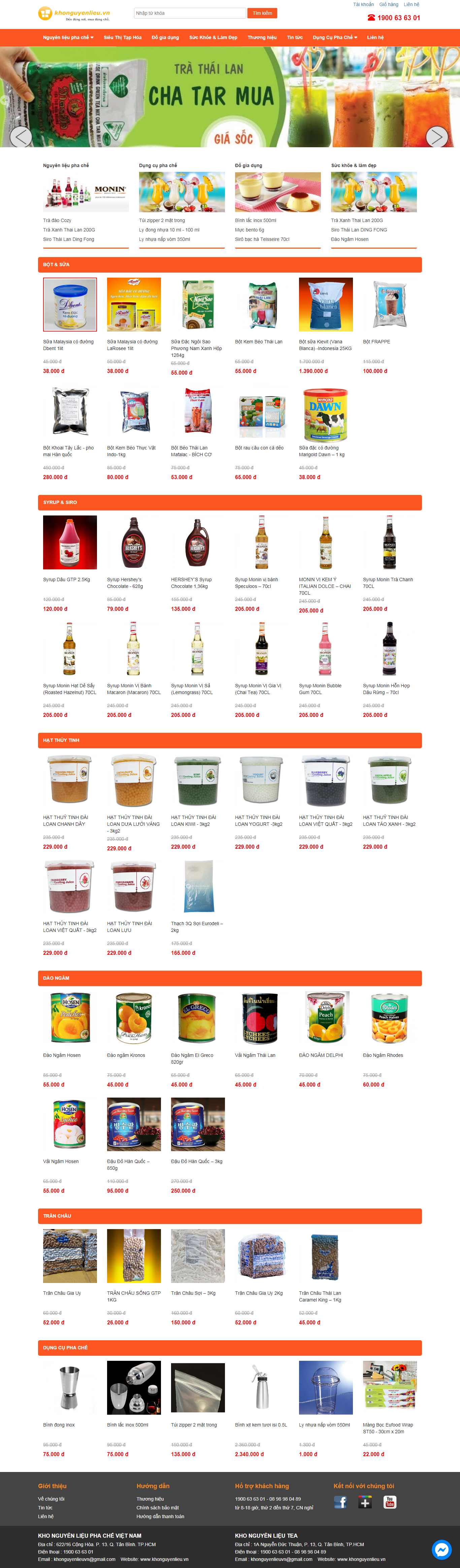Screen dimensions: 460x1568
Task: Open the Facebook page icon
Action: (340, 1502)
